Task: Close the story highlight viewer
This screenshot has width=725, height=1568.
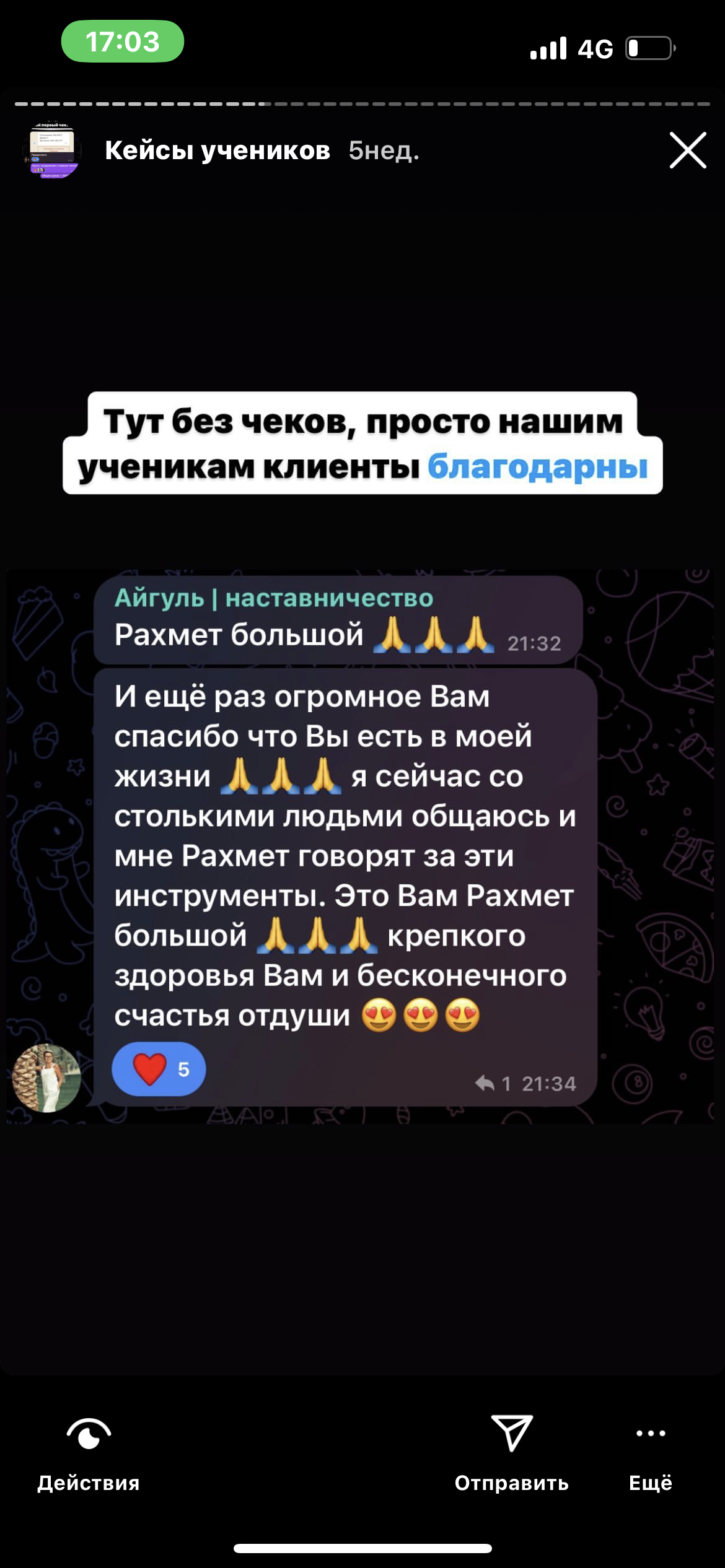Action: pos(688,150)
